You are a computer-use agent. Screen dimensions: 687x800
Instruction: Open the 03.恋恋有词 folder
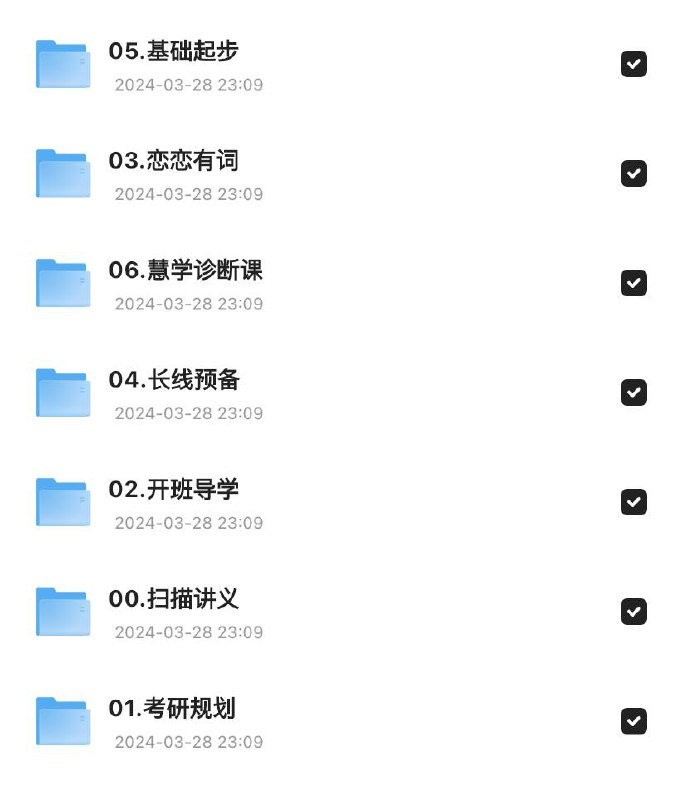coord(173,161)
